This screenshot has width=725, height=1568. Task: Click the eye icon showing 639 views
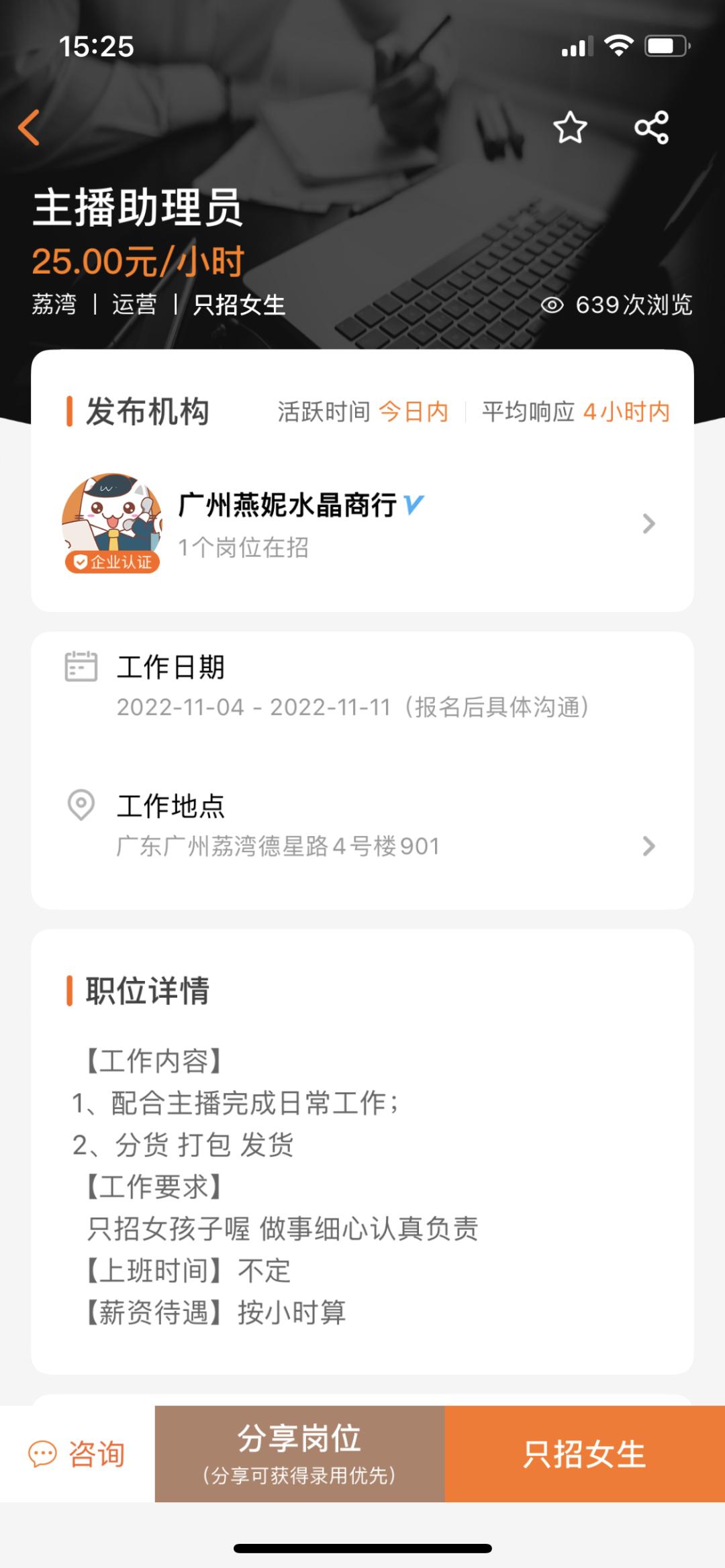pos(550,305)
